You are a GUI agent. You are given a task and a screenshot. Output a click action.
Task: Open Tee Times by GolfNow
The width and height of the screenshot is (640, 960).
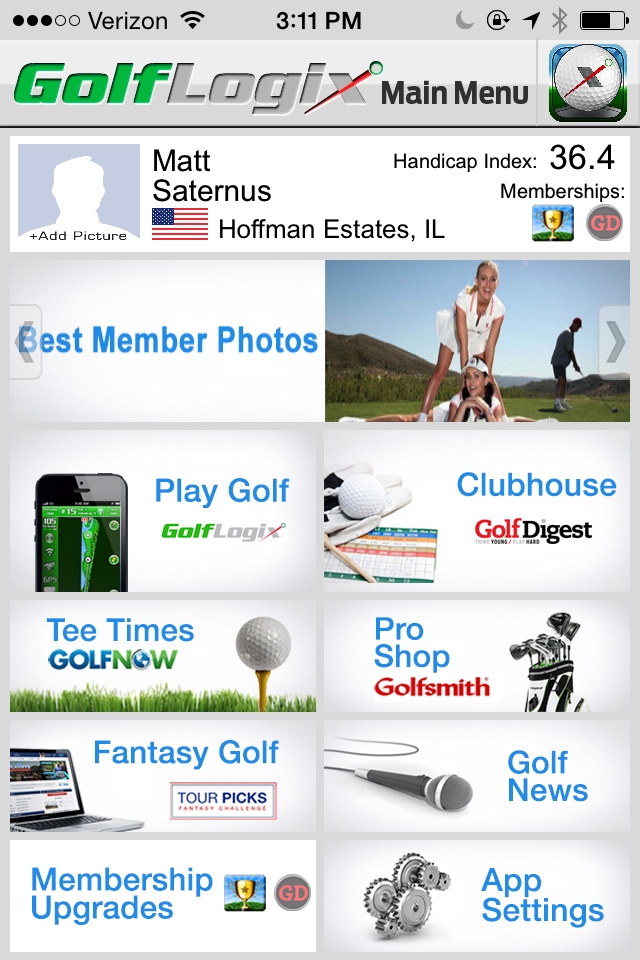(163, 656)
